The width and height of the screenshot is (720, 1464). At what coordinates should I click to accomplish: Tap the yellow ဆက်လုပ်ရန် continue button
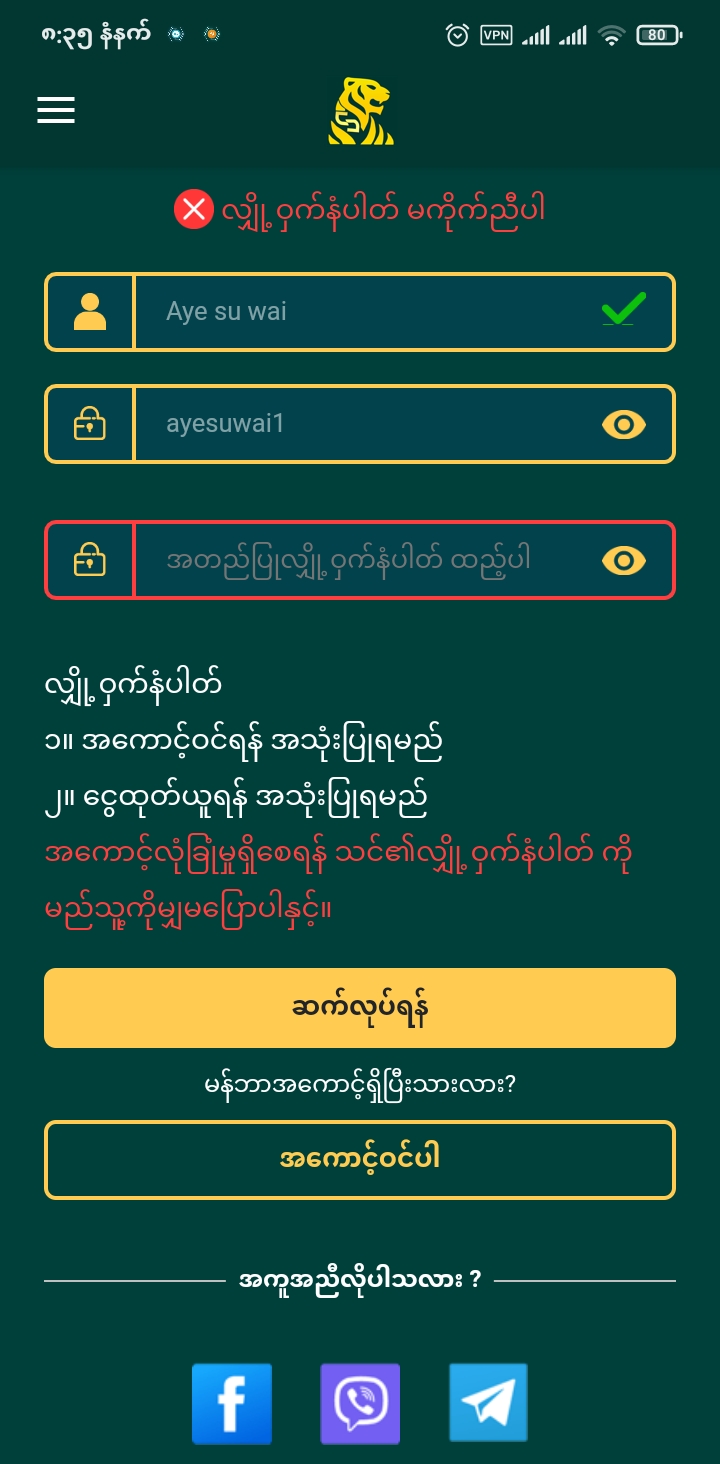tap(360, 1008)
